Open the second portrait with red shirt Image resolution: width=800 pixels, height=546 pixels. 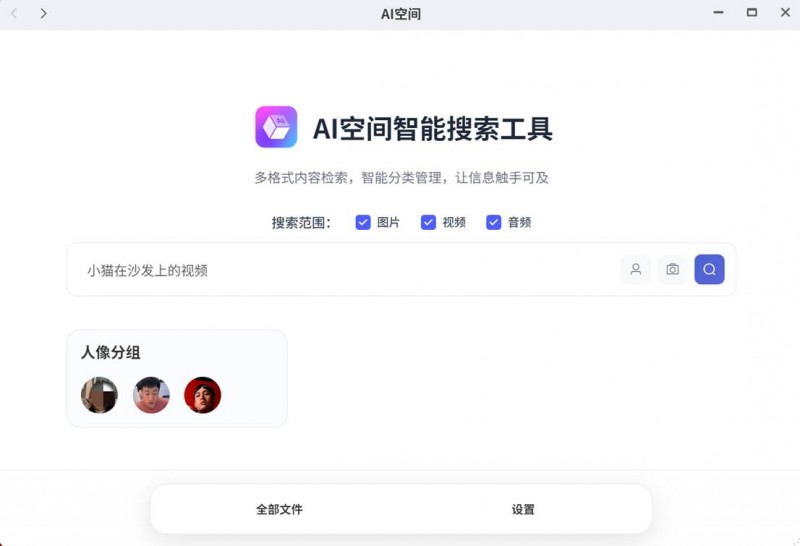click(x=151, y=395)
